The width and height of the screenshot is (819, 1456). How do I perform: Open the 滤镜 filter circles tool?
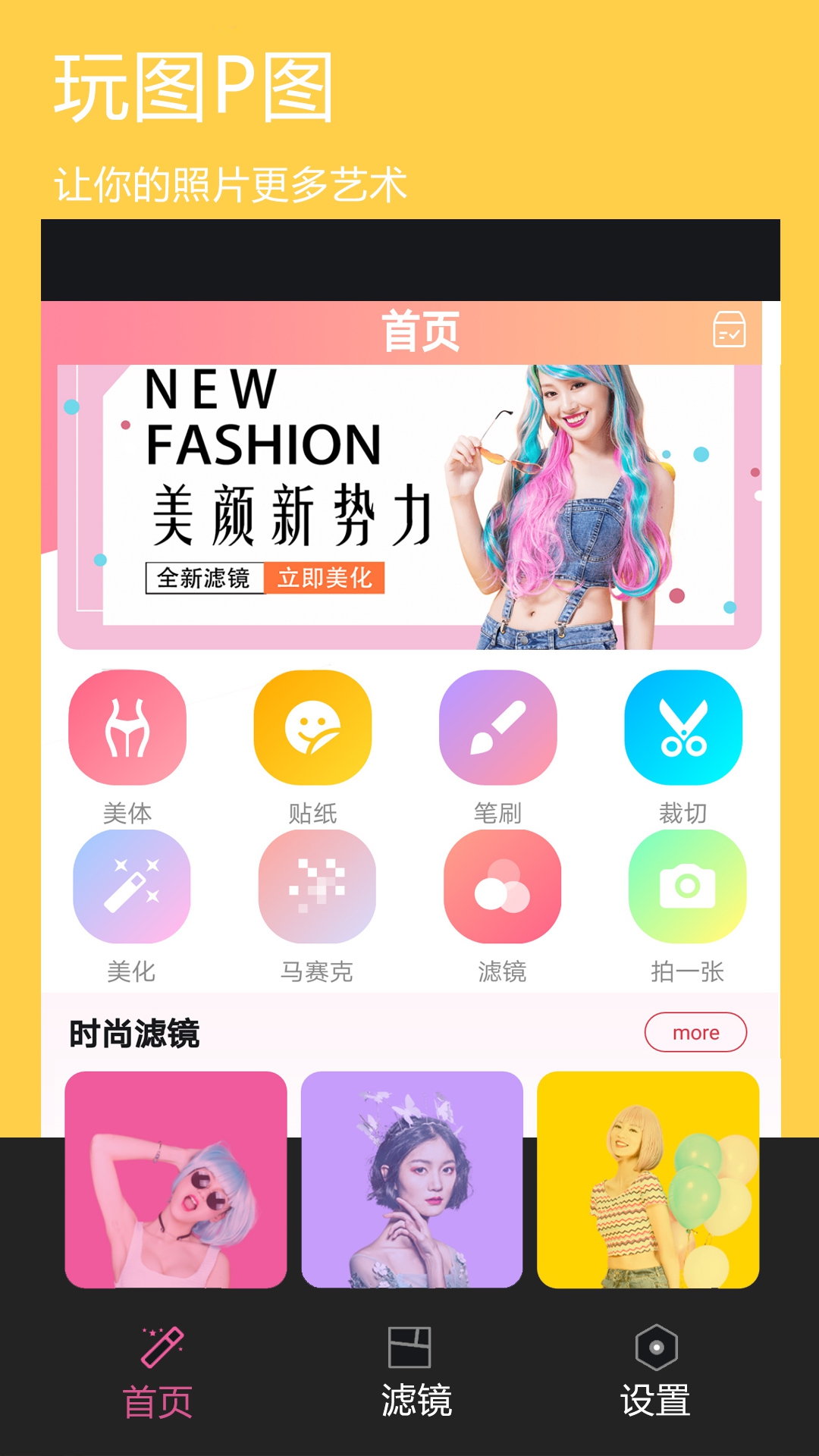pos(503,887)
